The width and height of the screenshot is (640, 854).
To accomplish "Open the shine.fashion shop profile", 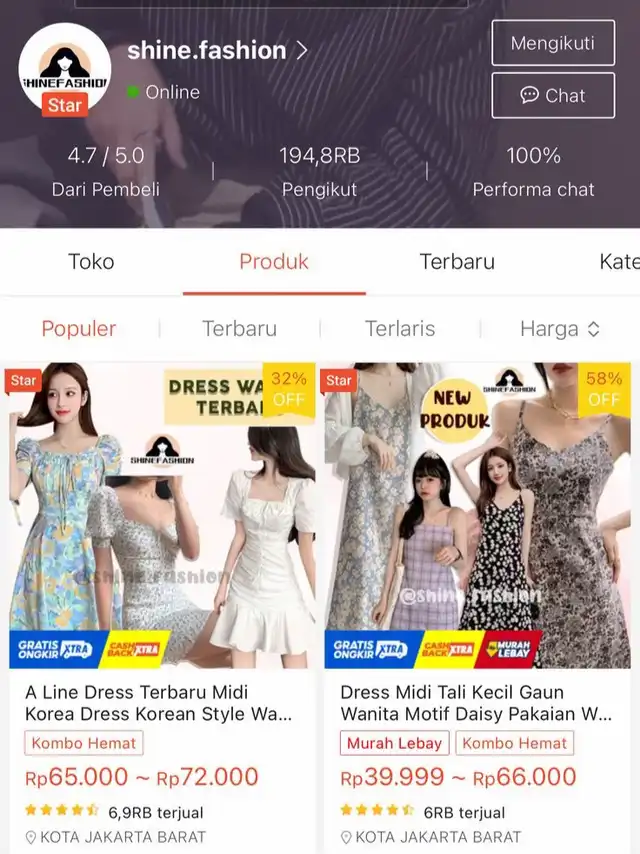I will pyautogui.click(x=216, y=50).
